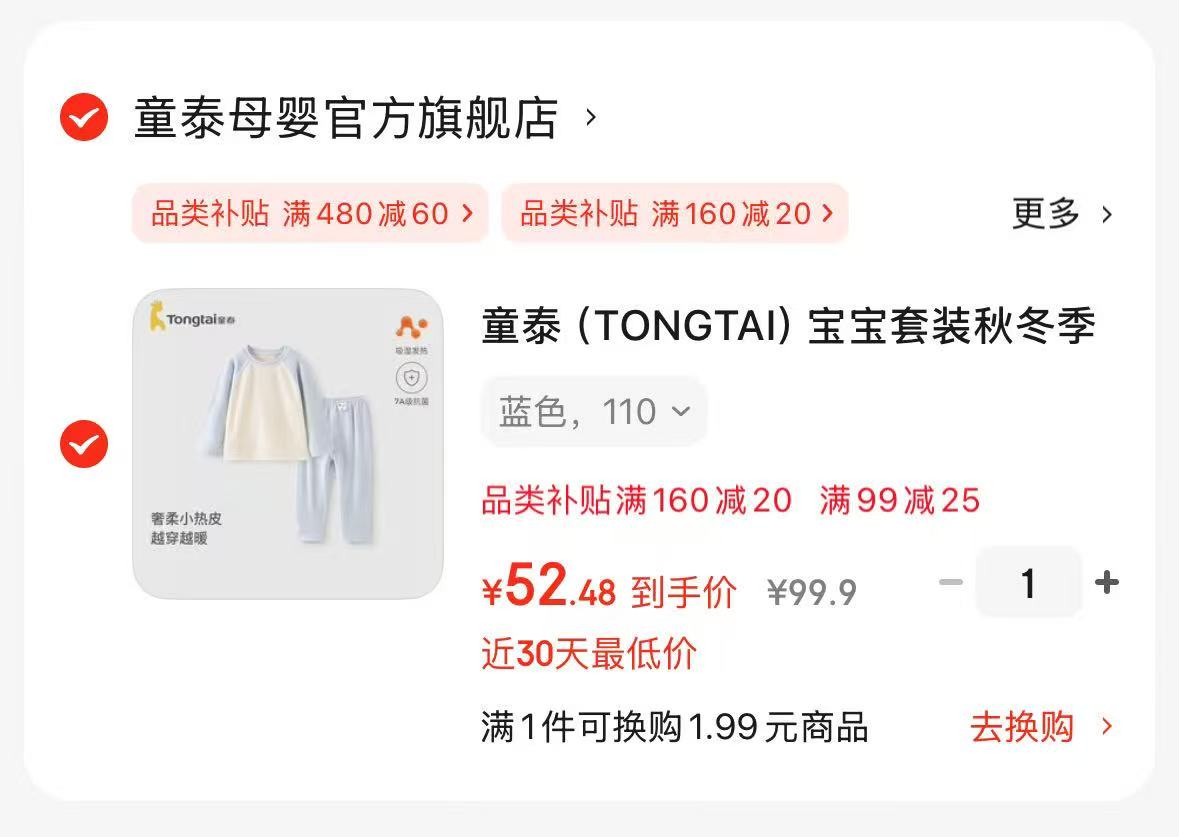The image size is (1179, 837).
Task: Open the 满160减20 subsidy coupon chip
Action: (675, 213)
